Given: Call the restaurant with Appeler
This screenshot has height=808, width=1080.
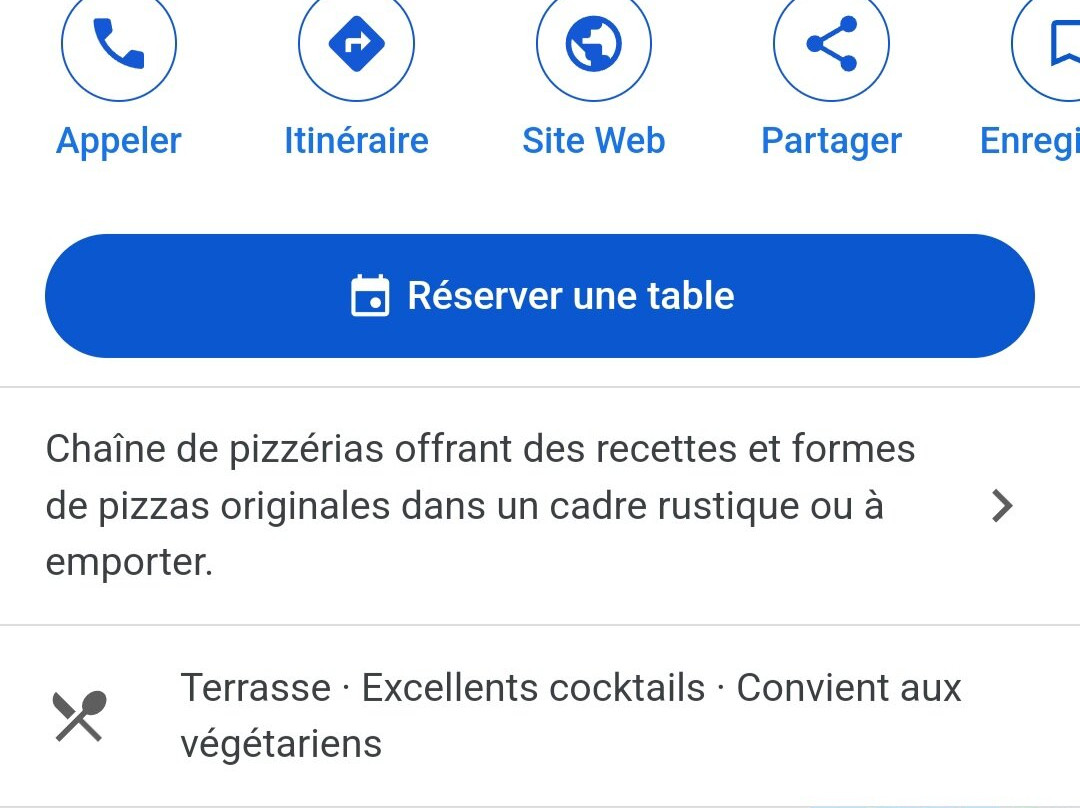Looking at the screenshot, I should pyautogui.click(x=119, y=45).
